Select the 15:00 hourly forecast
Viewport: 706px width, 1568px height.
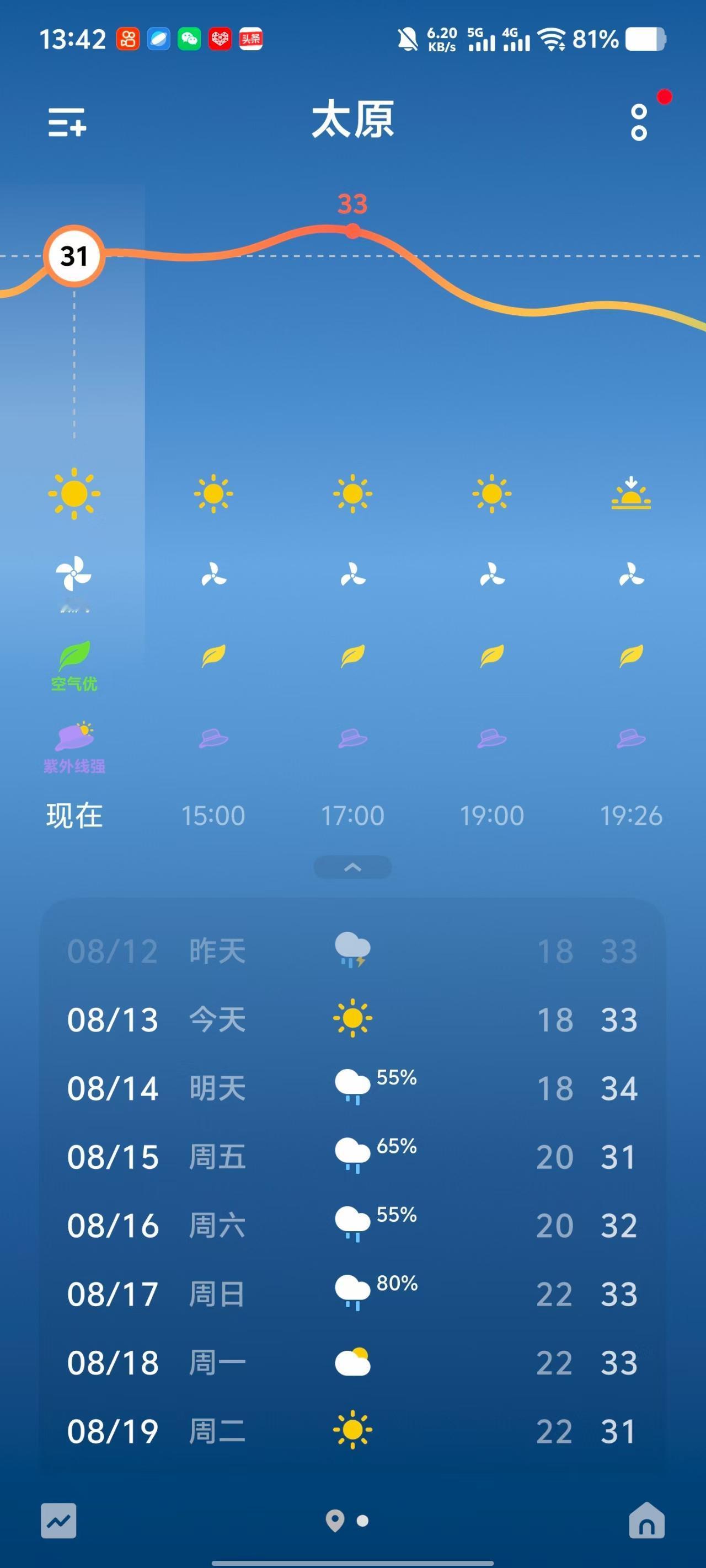[213, 815]
